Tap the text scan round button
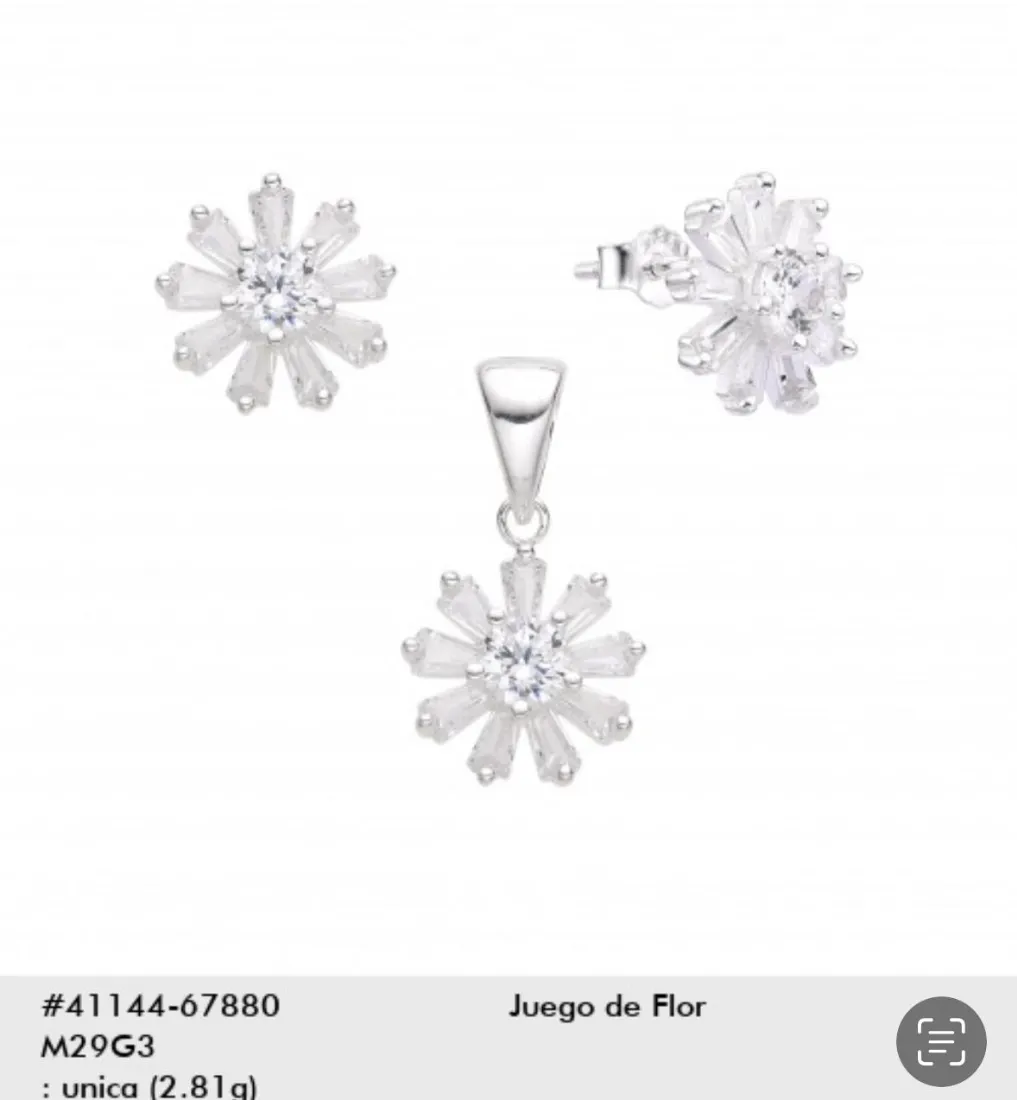The image size is (1017, 1100). point(940,1041)
